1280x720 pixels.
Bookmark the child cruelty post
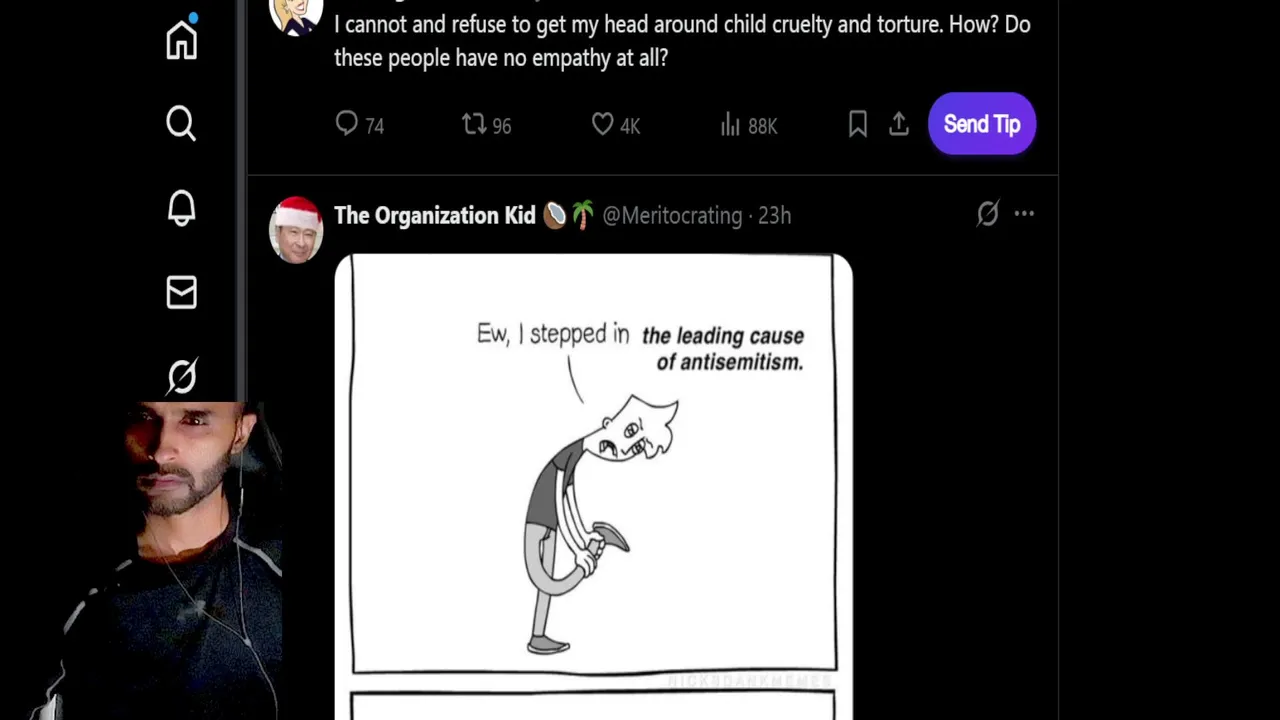(858, 124)
